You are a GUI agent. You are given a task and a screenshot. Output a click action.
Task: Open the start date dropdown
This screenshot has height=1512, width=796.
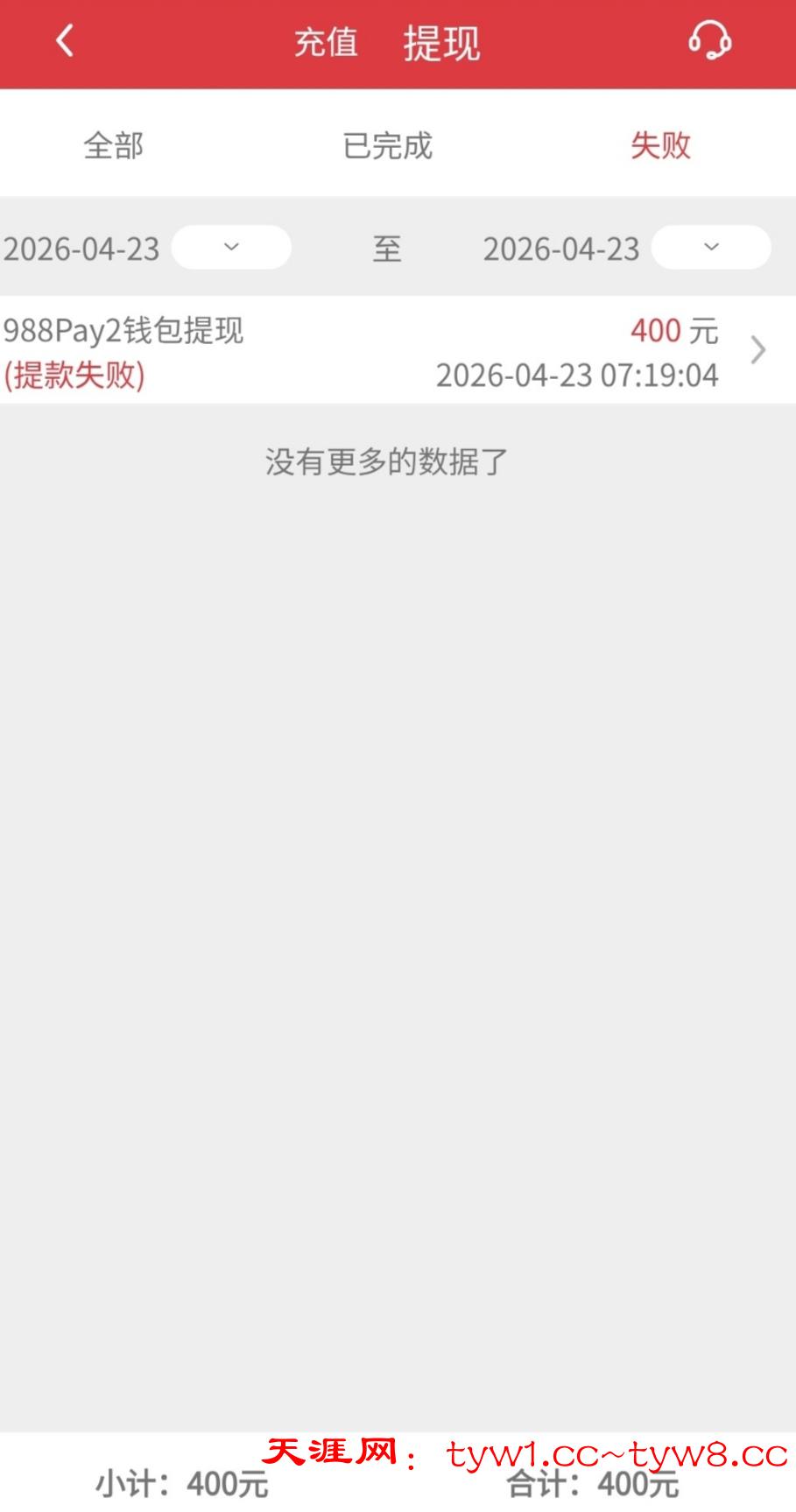pyautogui.click(x=231, y=248)
